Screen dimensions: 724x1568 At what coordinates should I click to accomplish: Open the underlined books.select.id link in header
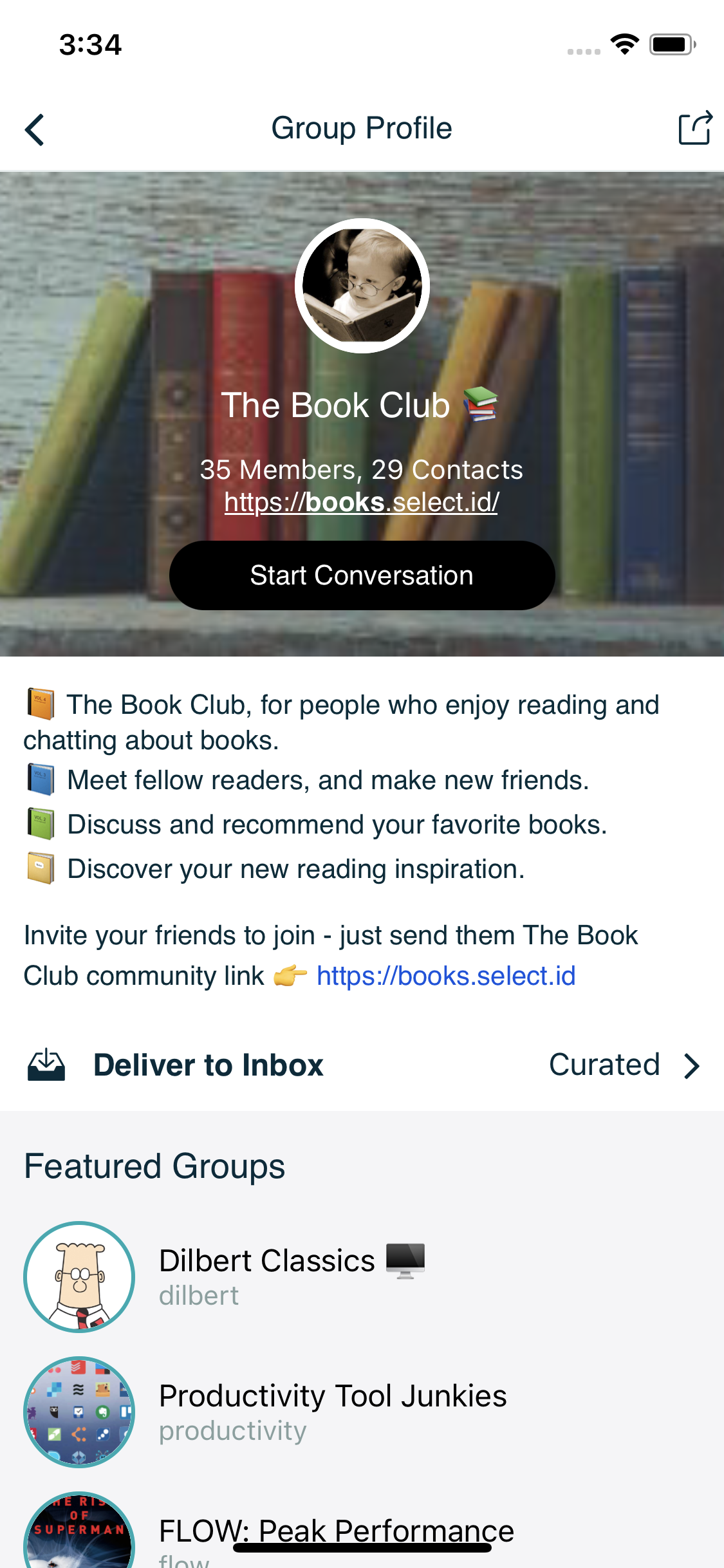tap(362, 503)
